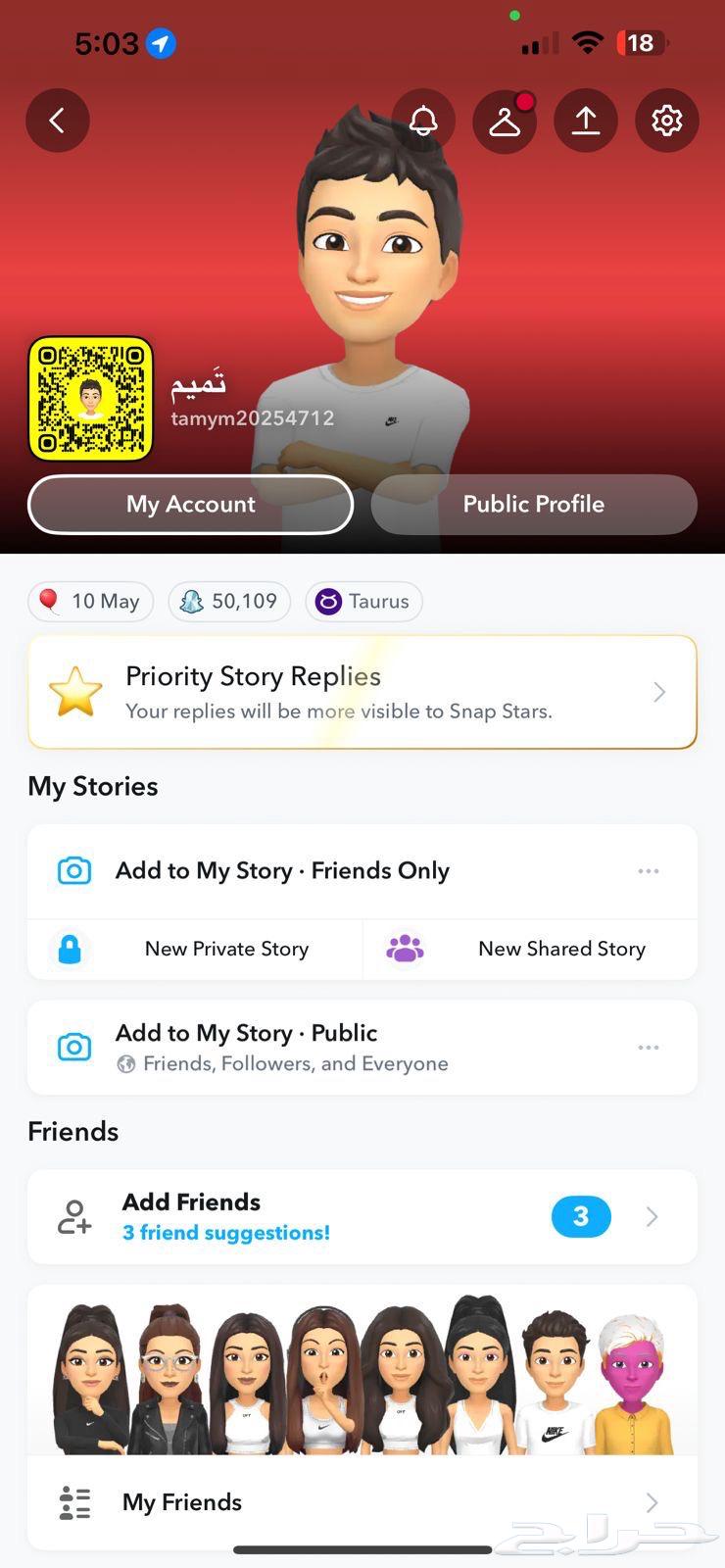Switch to the Public Profile tab

(x=533, y=504)
